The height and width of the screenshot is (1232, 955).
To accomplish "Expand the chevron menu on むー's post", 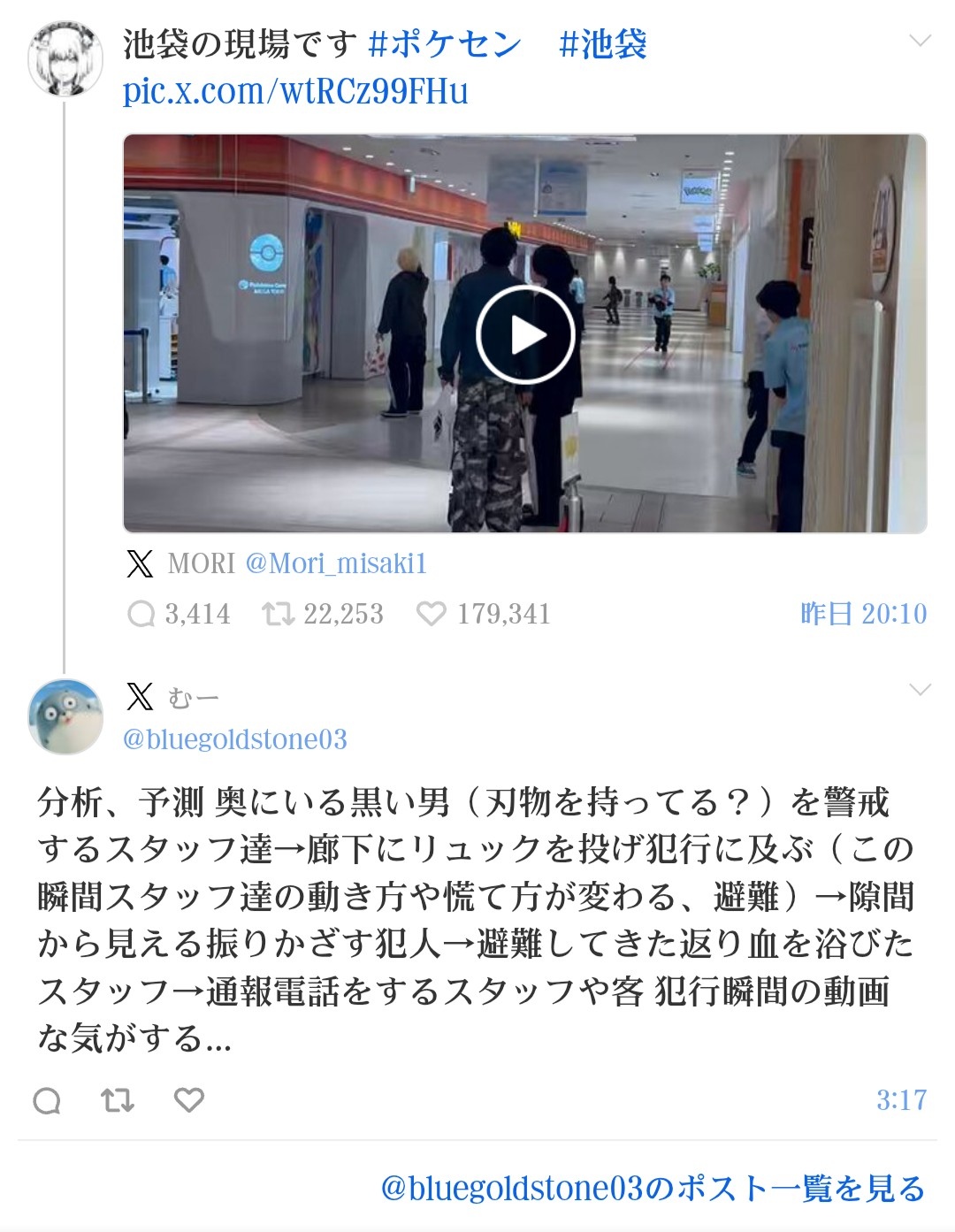I will [920, 690].
